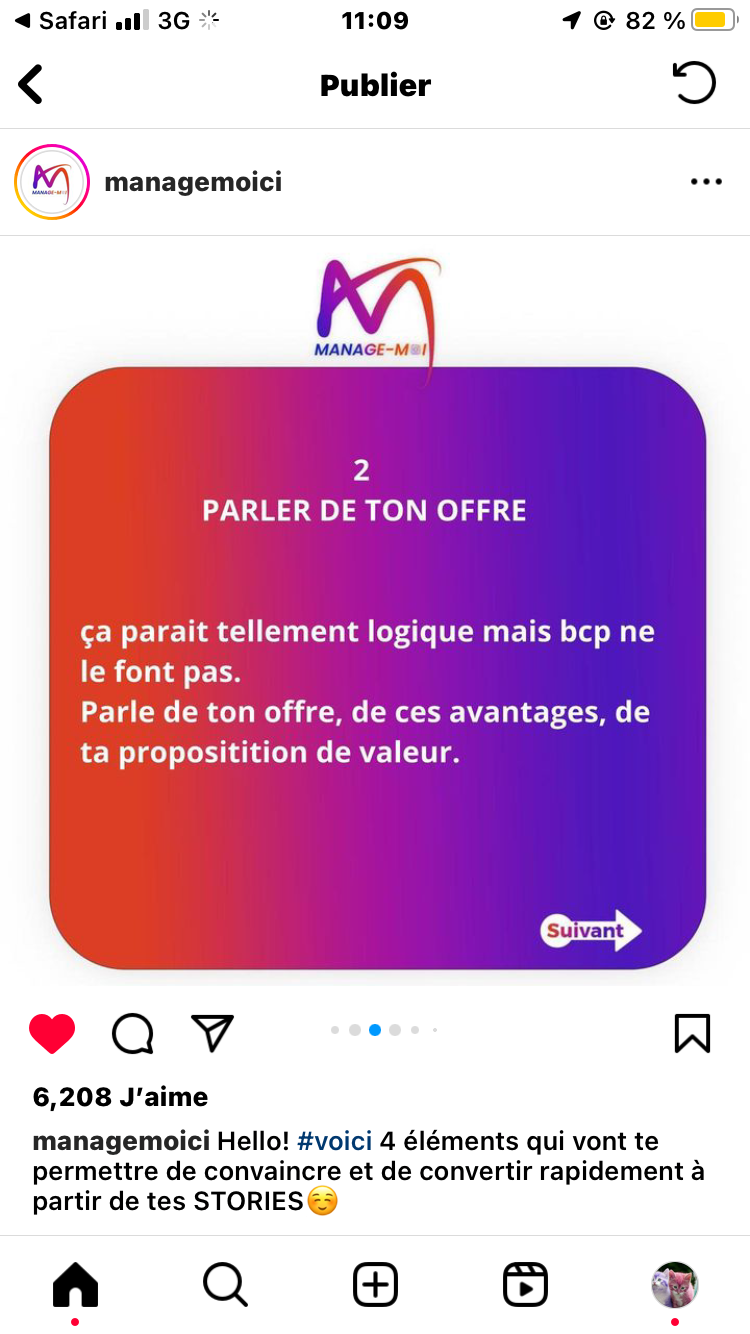Viewport: 750px width, 1334px height.
Task: Open the post's three-dot options menu
Action: 706,182
